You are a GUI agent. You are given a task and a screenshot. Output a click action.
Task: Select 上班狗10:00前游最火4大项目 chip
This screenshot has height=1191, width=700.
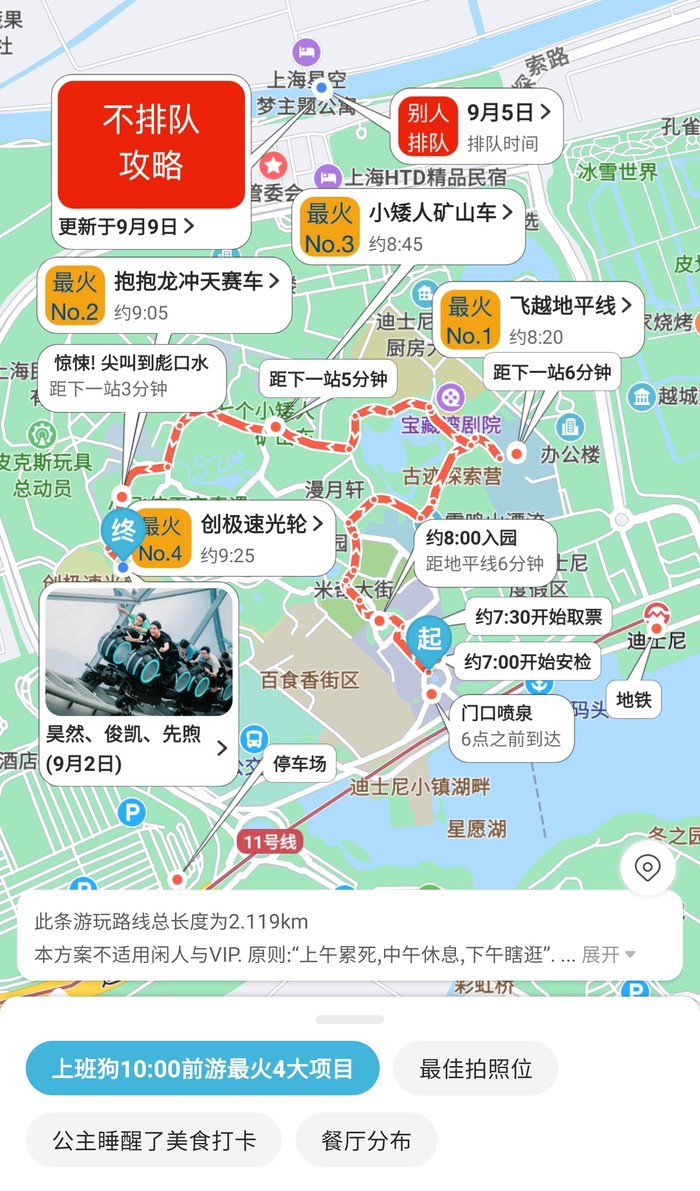tap(202, 1068)
